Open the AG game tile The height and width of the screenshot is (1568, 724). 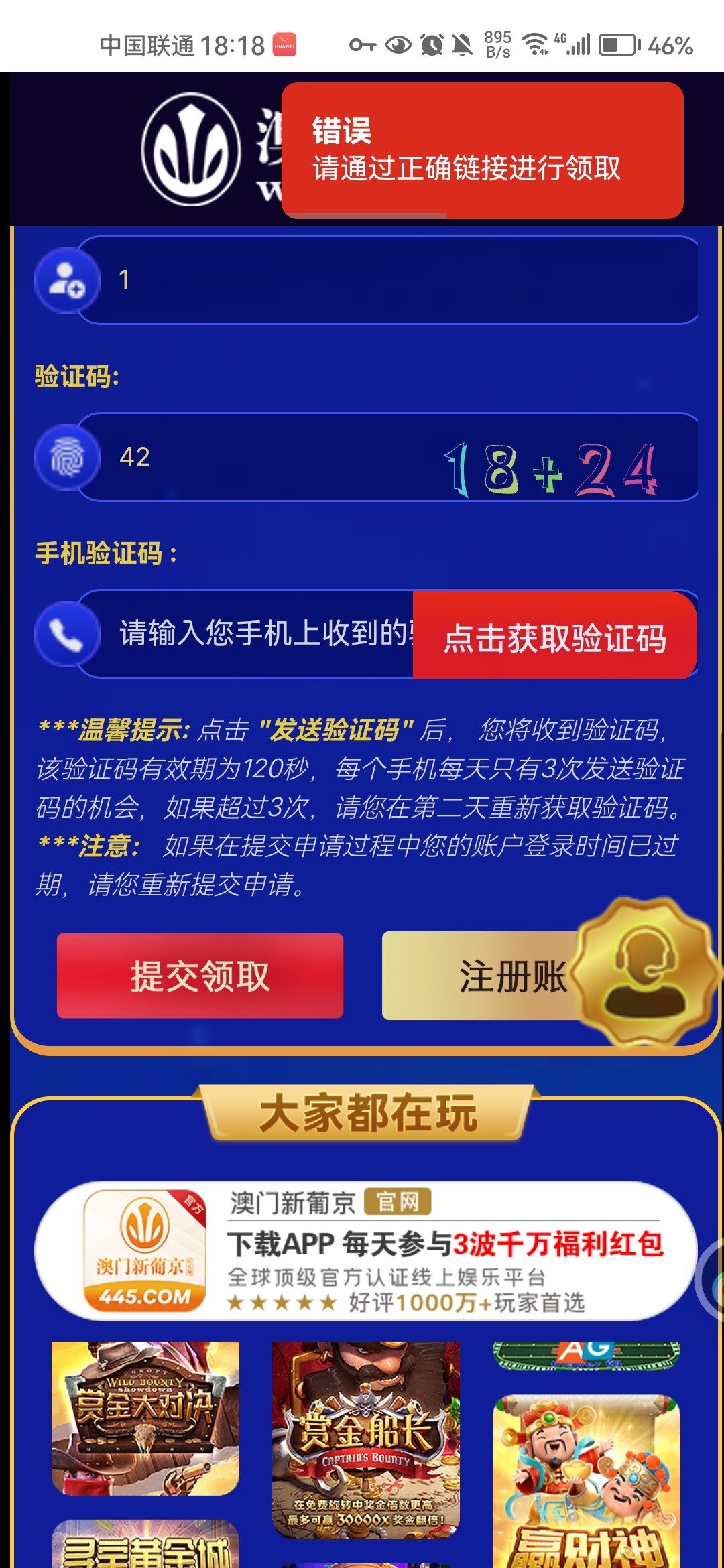tap(587, 1355)
